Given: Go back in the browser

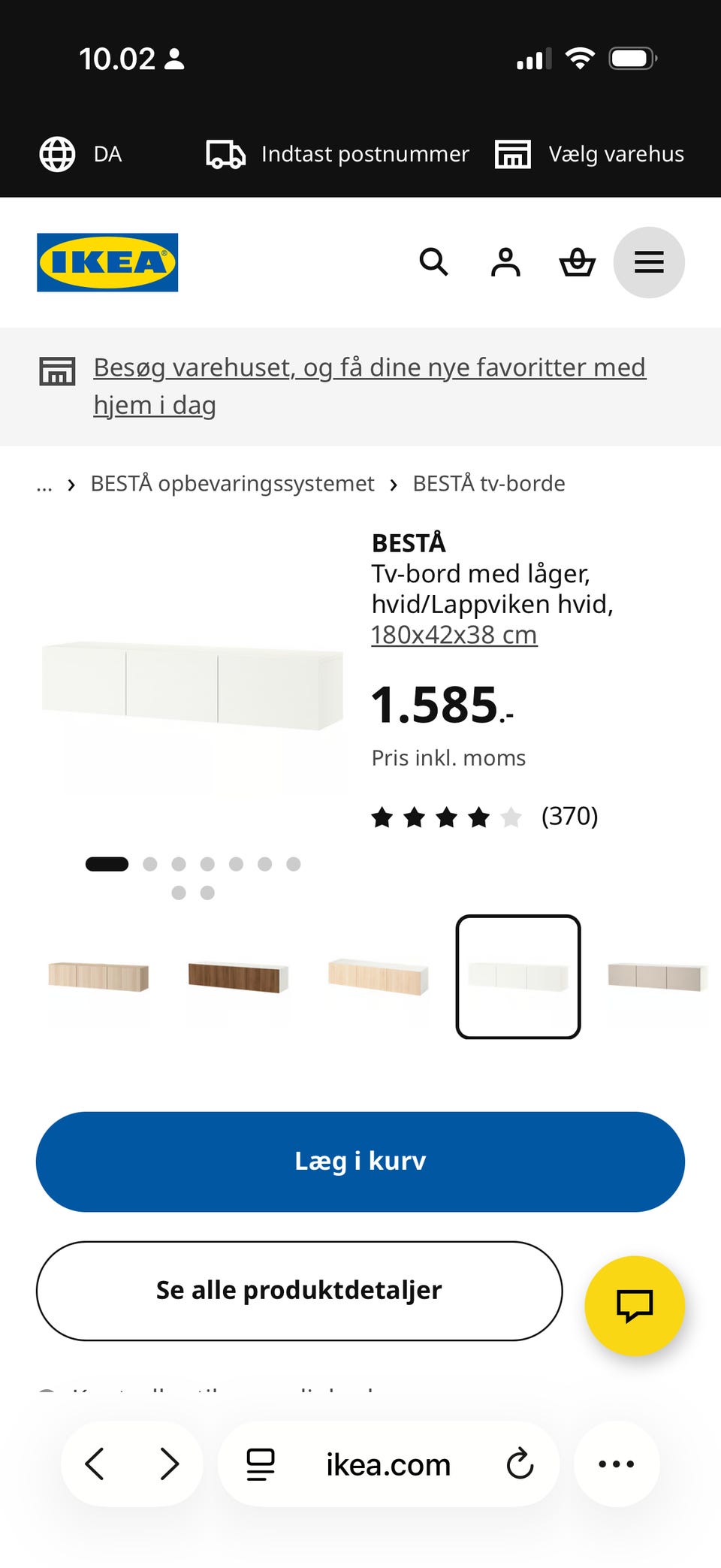Looking at the screenshot, I should point(95,1464).
